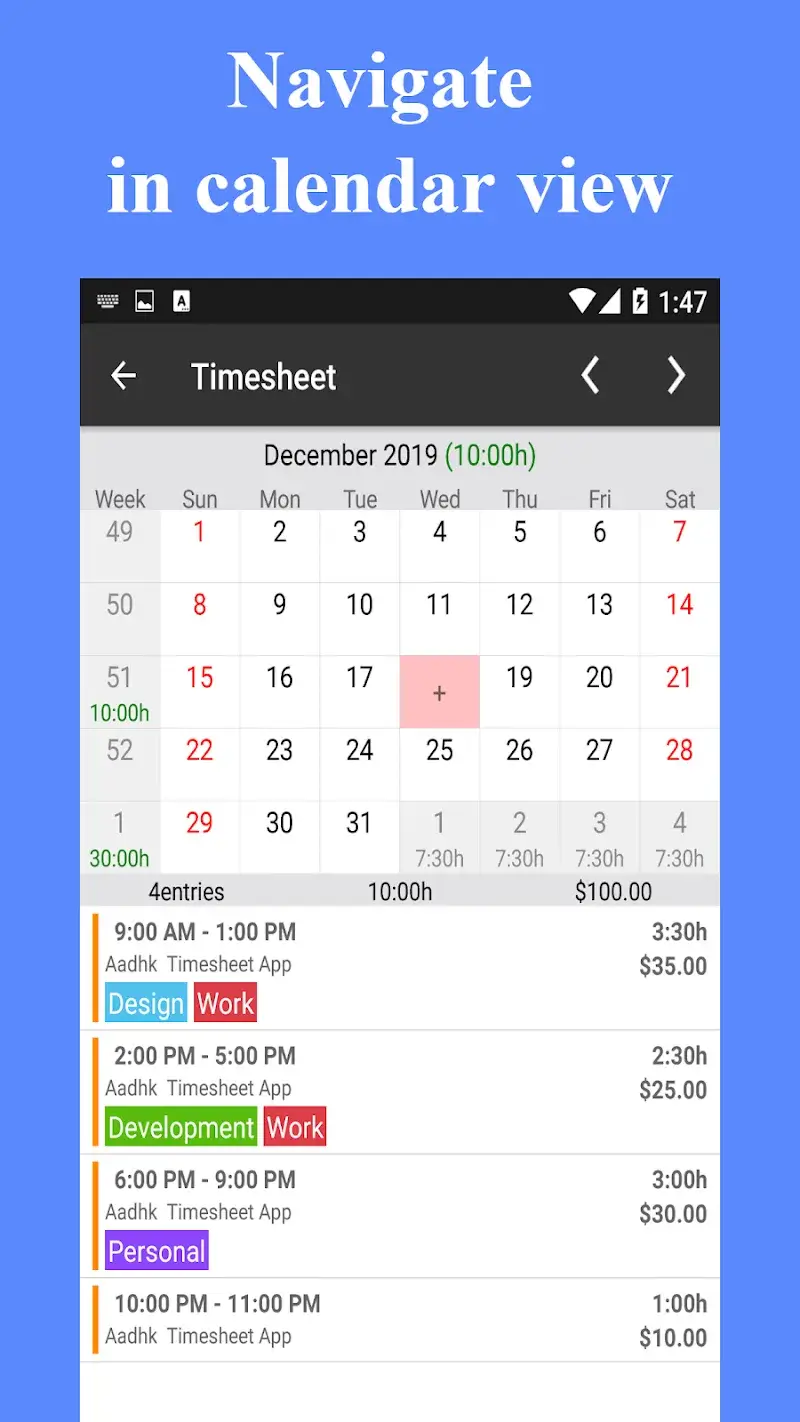The width and height of the screenshot is (800, 1422).
Task: Click the cellular signal icon in status bar
Action: click(612, 301)
